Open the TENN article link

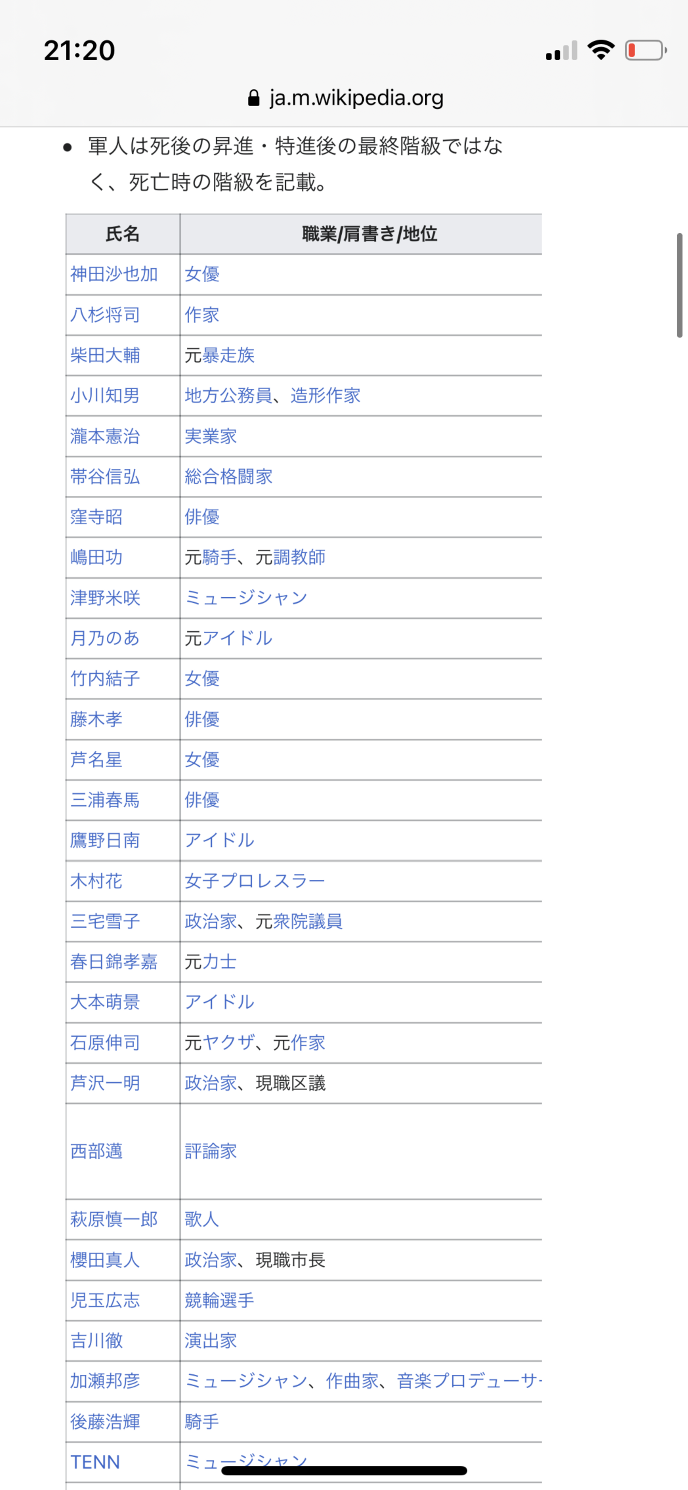click(95, 1462)
